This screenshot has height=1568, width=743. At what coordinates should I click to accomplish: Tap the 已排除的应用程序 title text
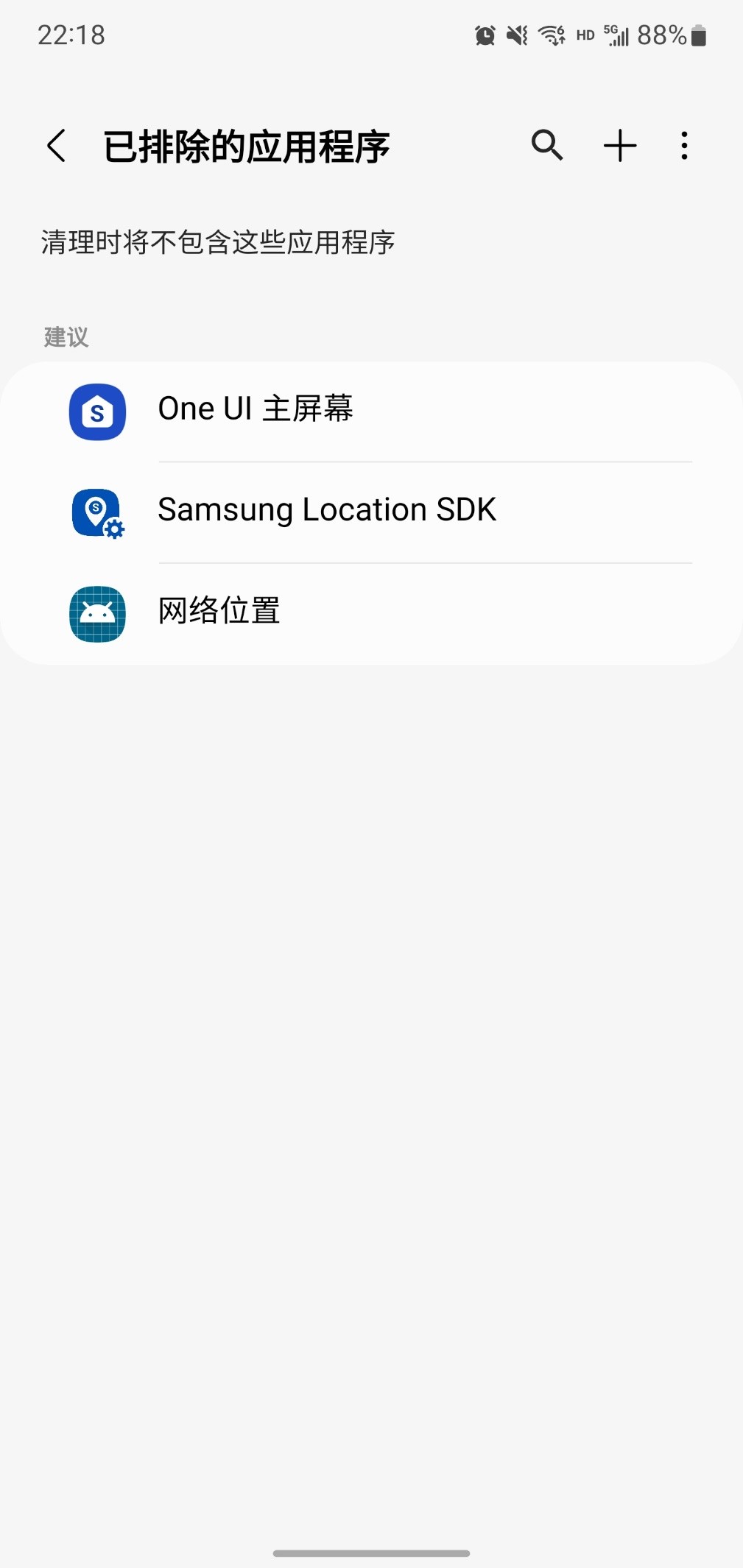tap(247, 146)
